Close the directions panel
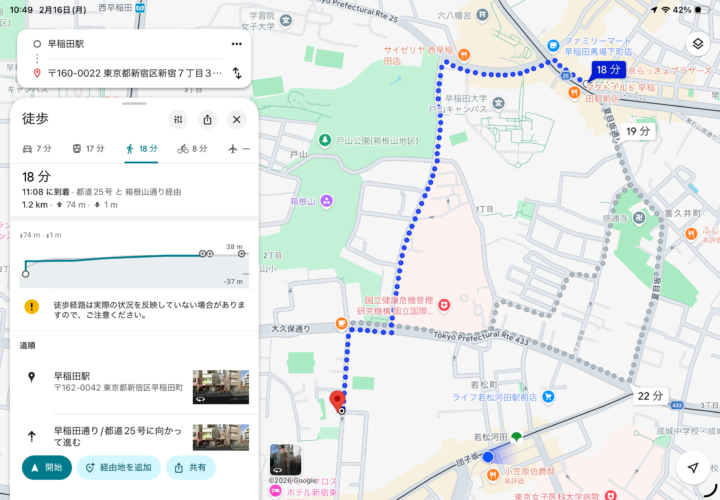This screenshot has height=500, width=720. tap(236, 119)
